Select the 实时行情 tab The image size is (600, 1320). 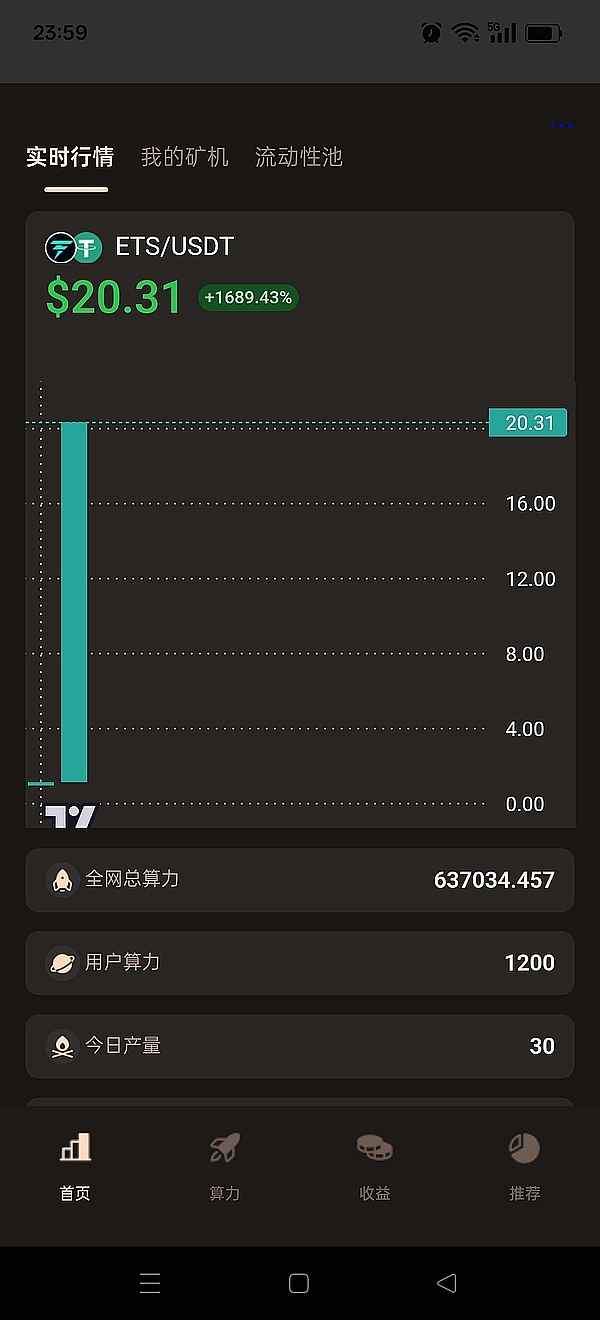pyautogui.click(x=70, y=157)
